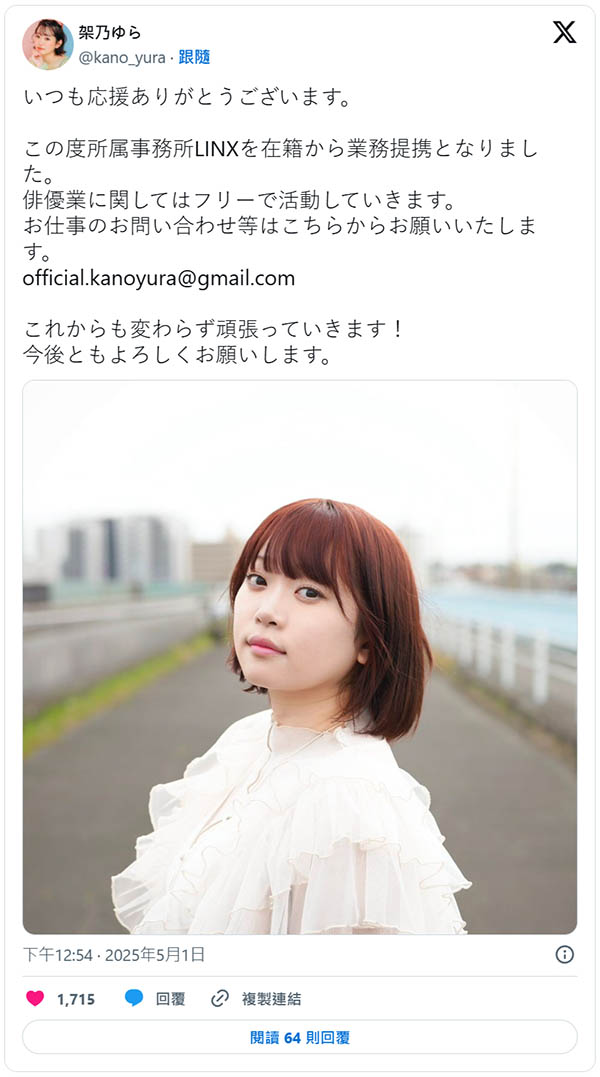Open the X logo link

[x=564, y=32]
